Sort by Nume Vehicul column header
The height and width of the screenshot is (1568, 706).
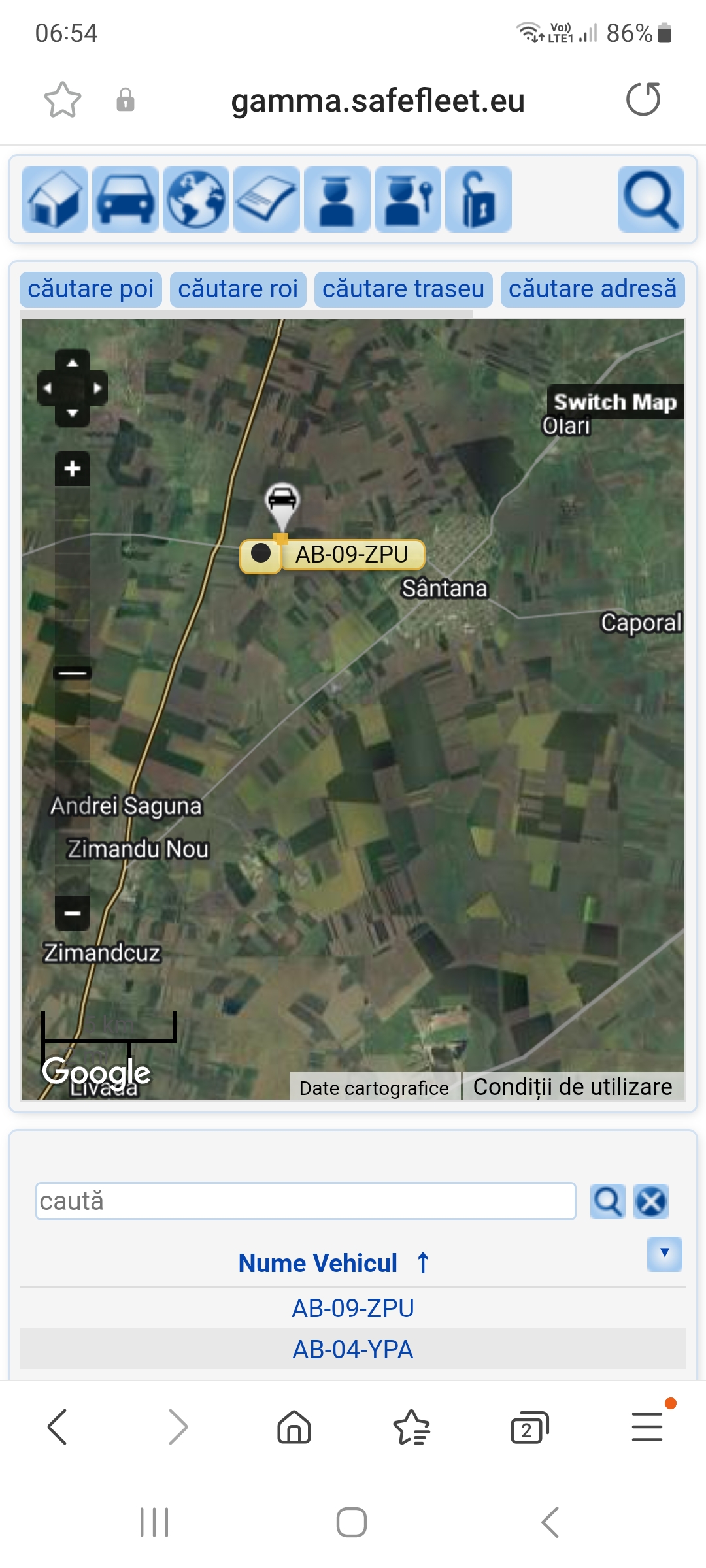pos(318,1263)
